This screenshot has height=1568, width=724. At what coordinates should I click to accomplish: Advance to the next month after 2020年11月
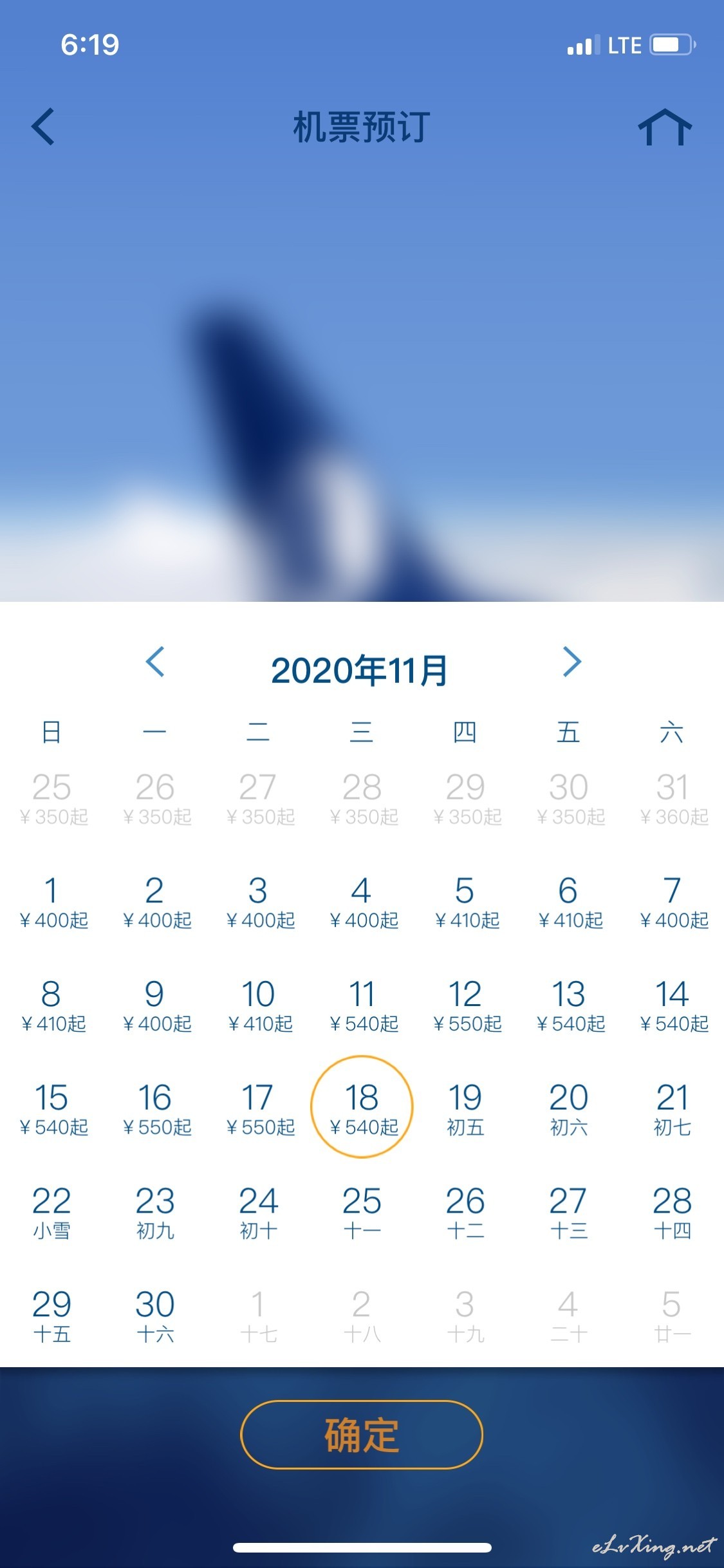(572, 662)
